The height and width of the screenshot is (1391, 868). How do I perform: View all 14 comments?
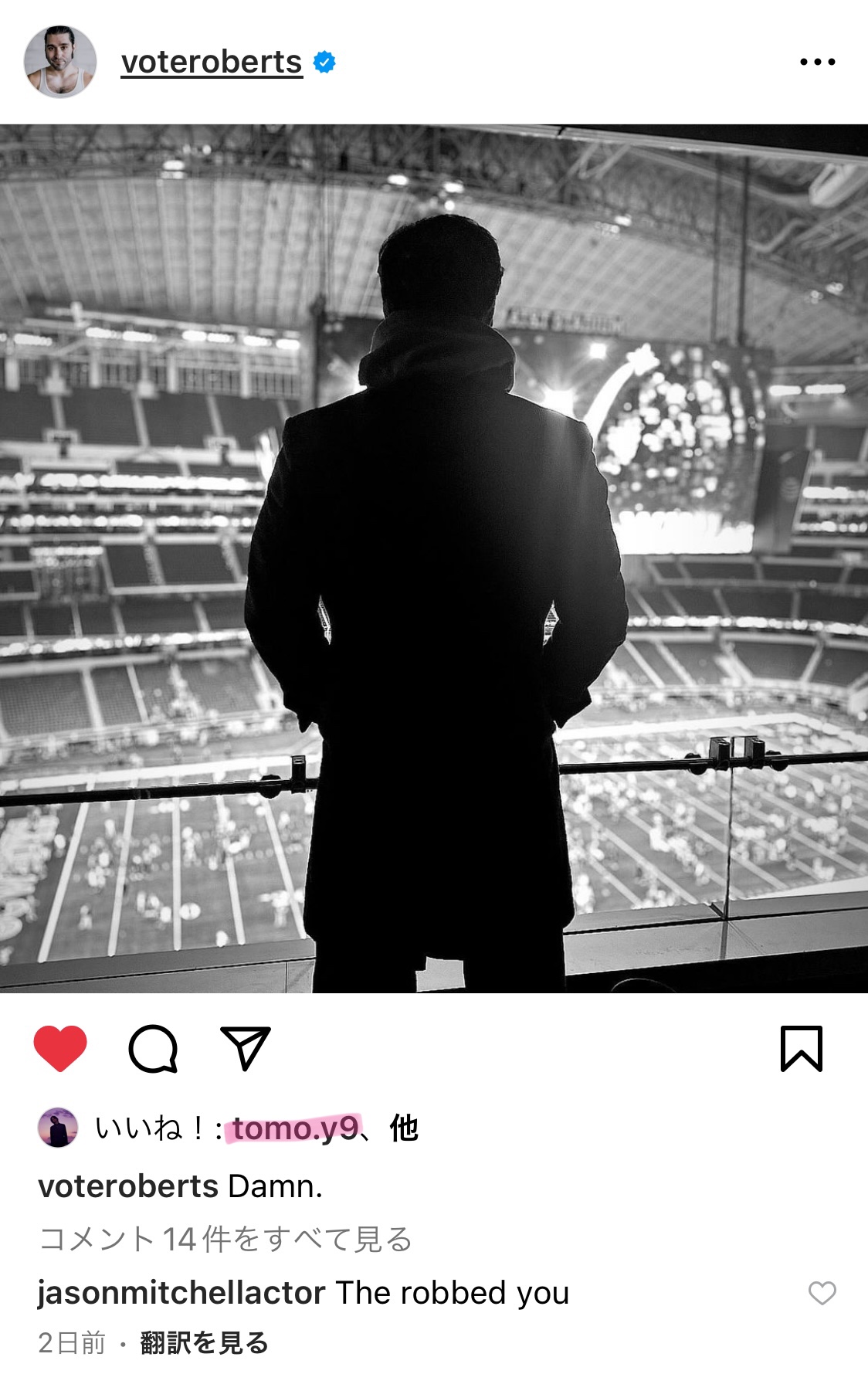click(x=225, y=1239)
